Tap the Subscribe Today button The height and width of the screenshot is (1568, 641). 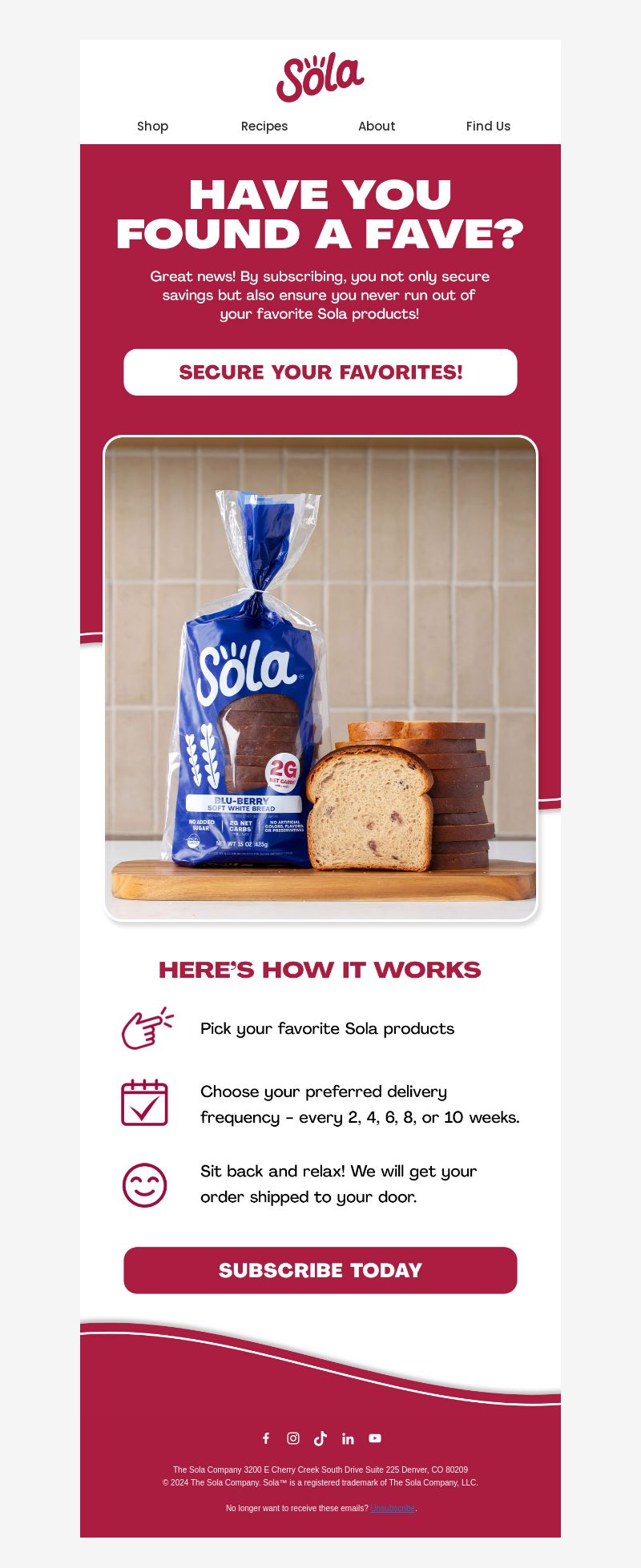click(x=320, y=1270)
